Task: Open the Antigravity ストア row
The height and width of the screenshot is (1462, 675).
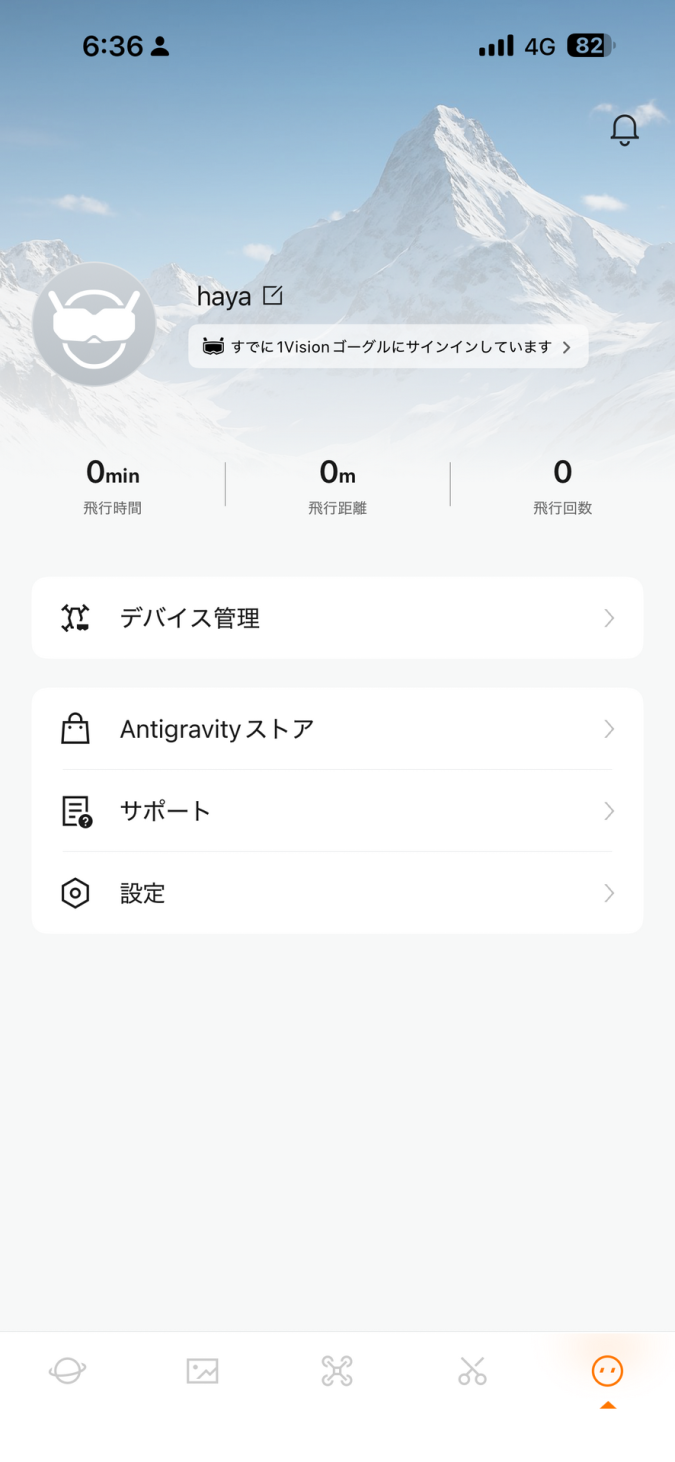Action: coord(337,729)
